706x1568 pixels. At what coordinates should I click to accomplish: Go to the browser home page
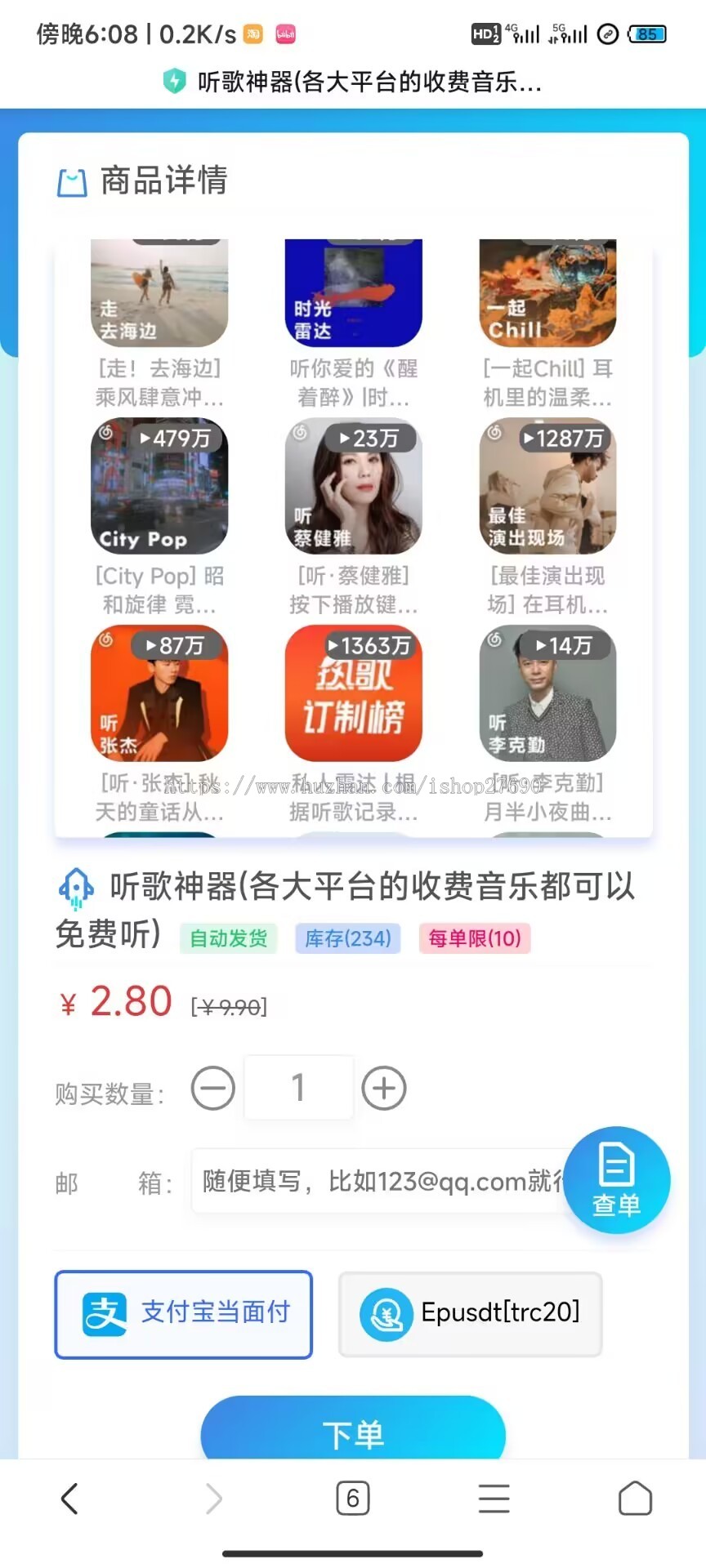click(x=635, y=1499)
